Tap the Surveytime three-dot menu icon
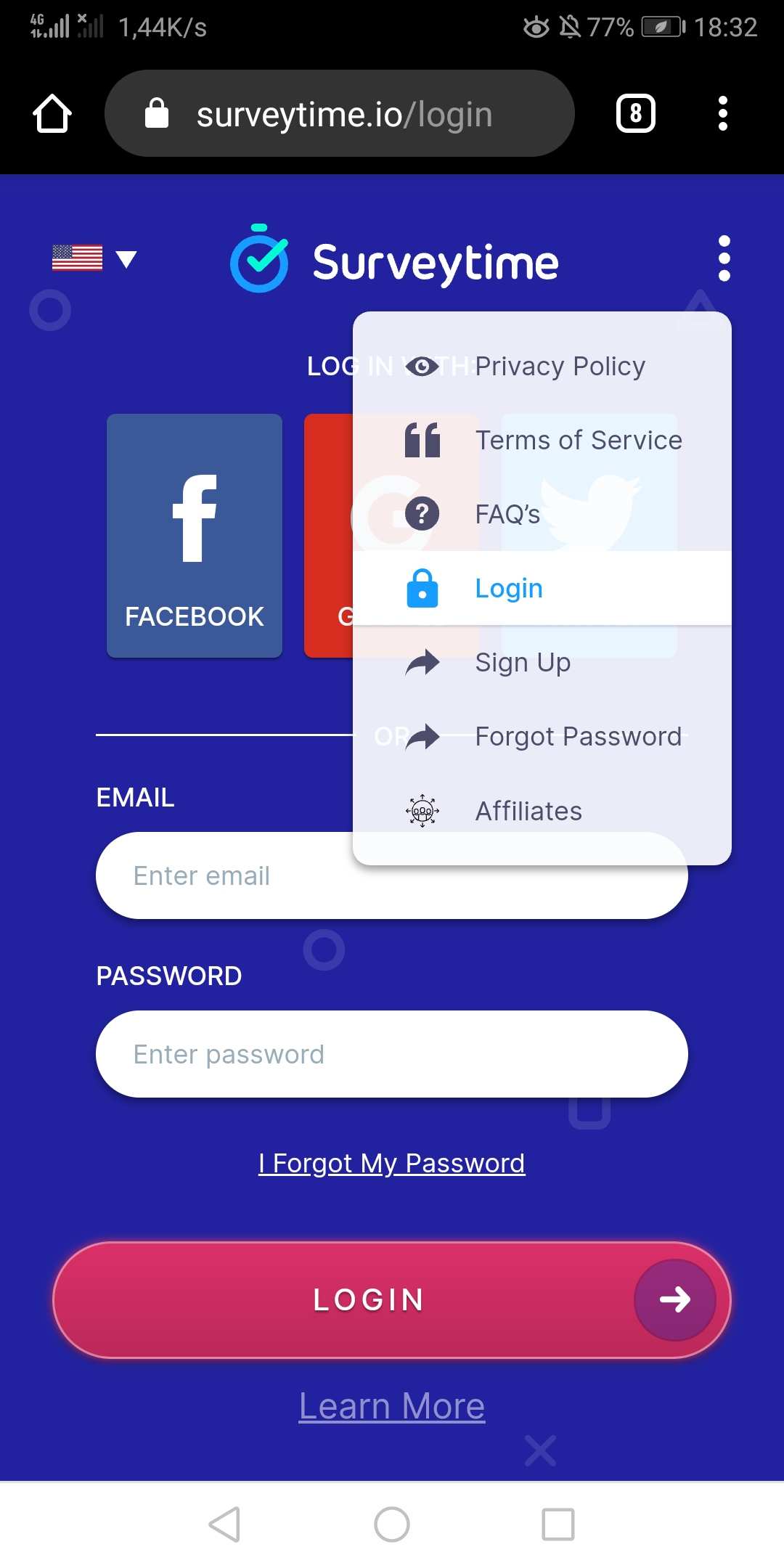This screenshot has height=1568, width=784. tap(723, 258)
